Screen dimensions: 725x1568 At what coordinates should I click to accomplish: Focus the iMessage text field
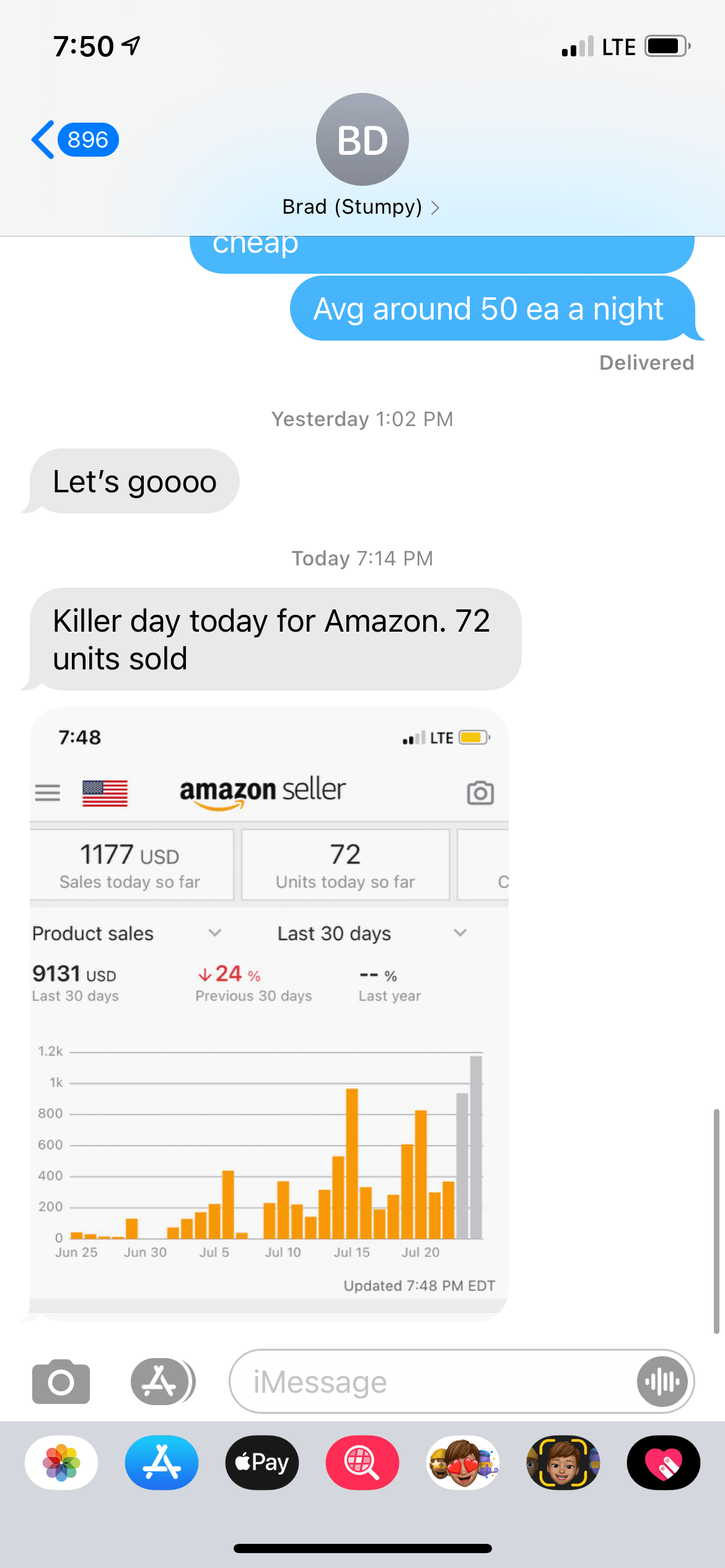[x=434, y=1382]
